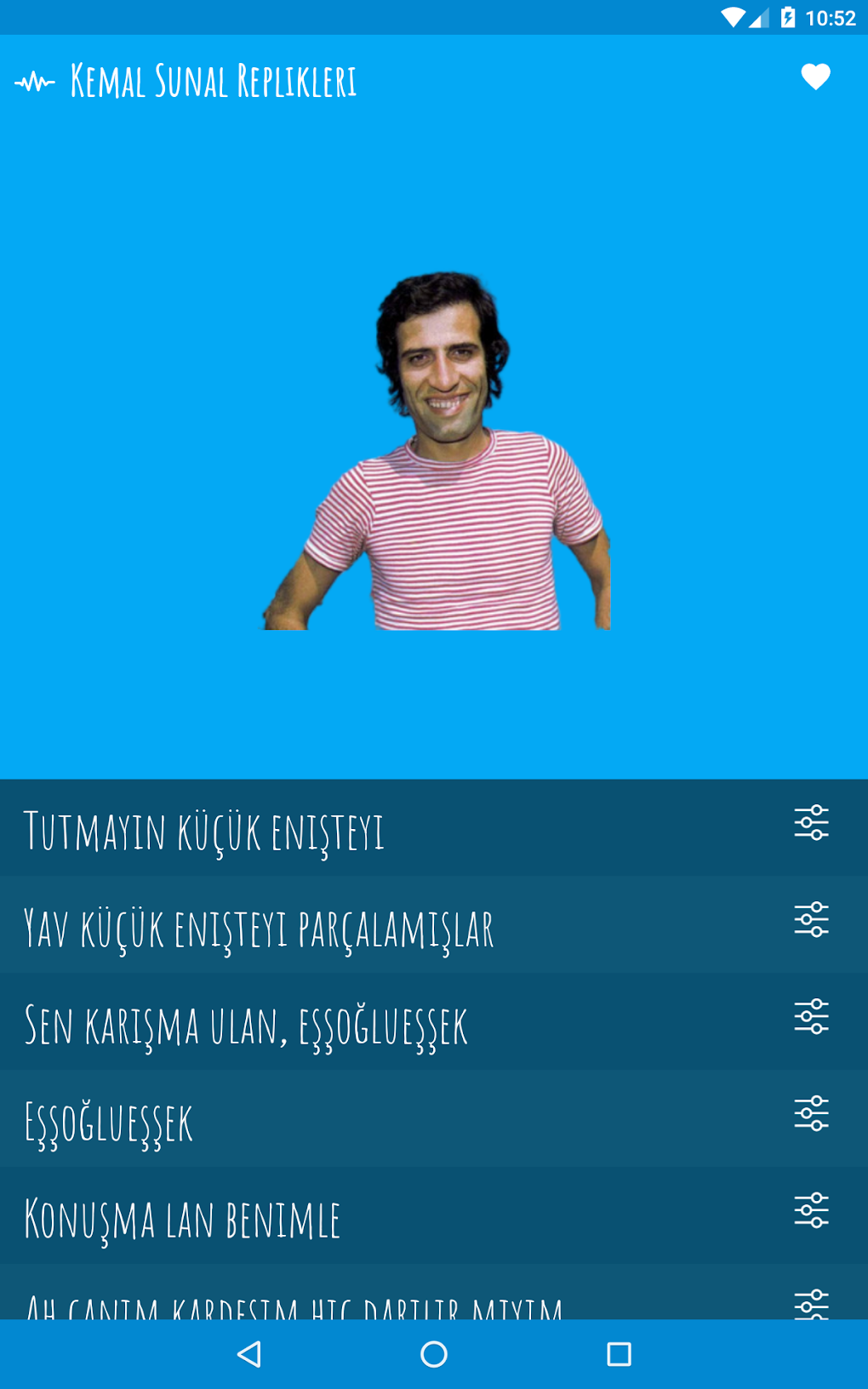
Task: Open options for 'Konuşma lan benimle'
Action: tap(811, 1211)
